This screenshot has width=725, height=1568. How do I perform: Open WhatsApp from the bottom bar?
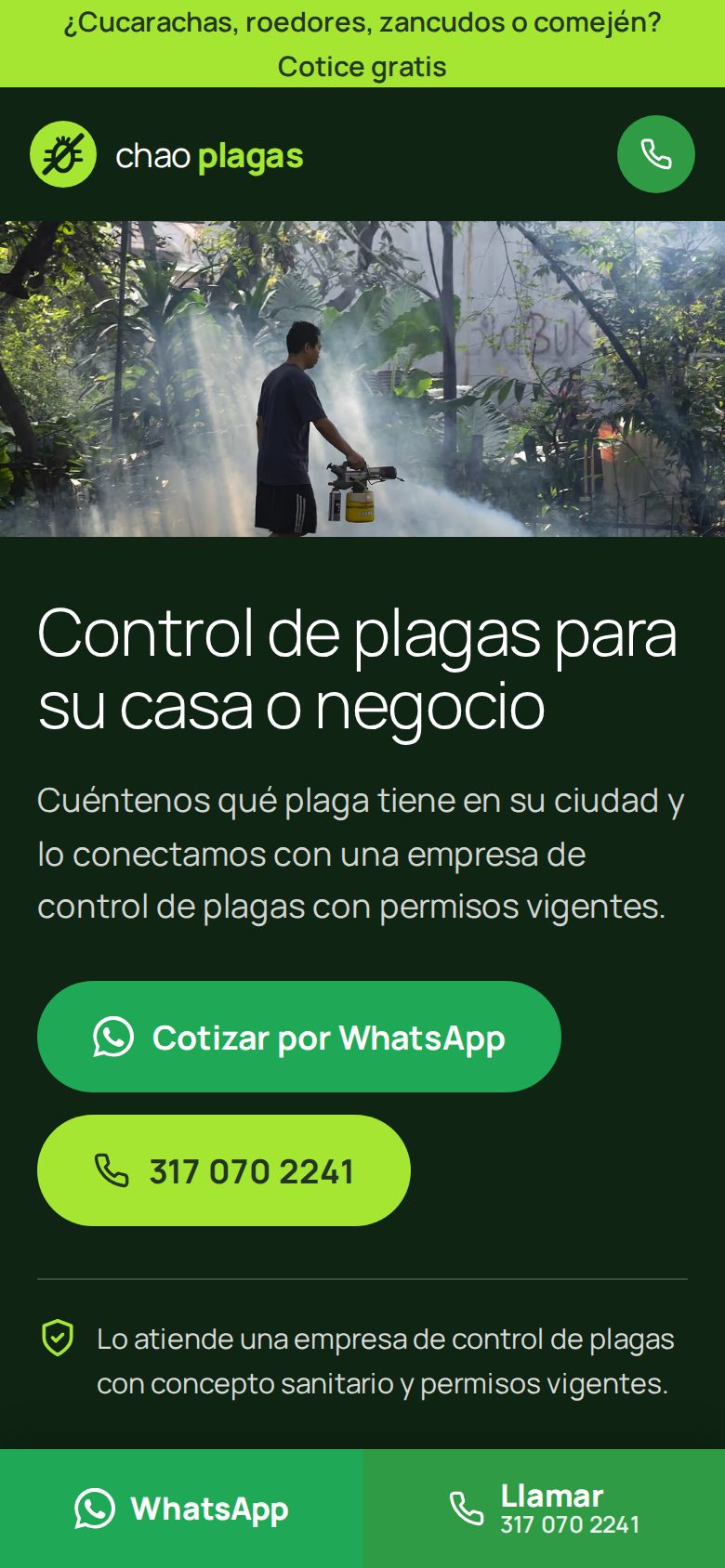[x=181, y=1509]
